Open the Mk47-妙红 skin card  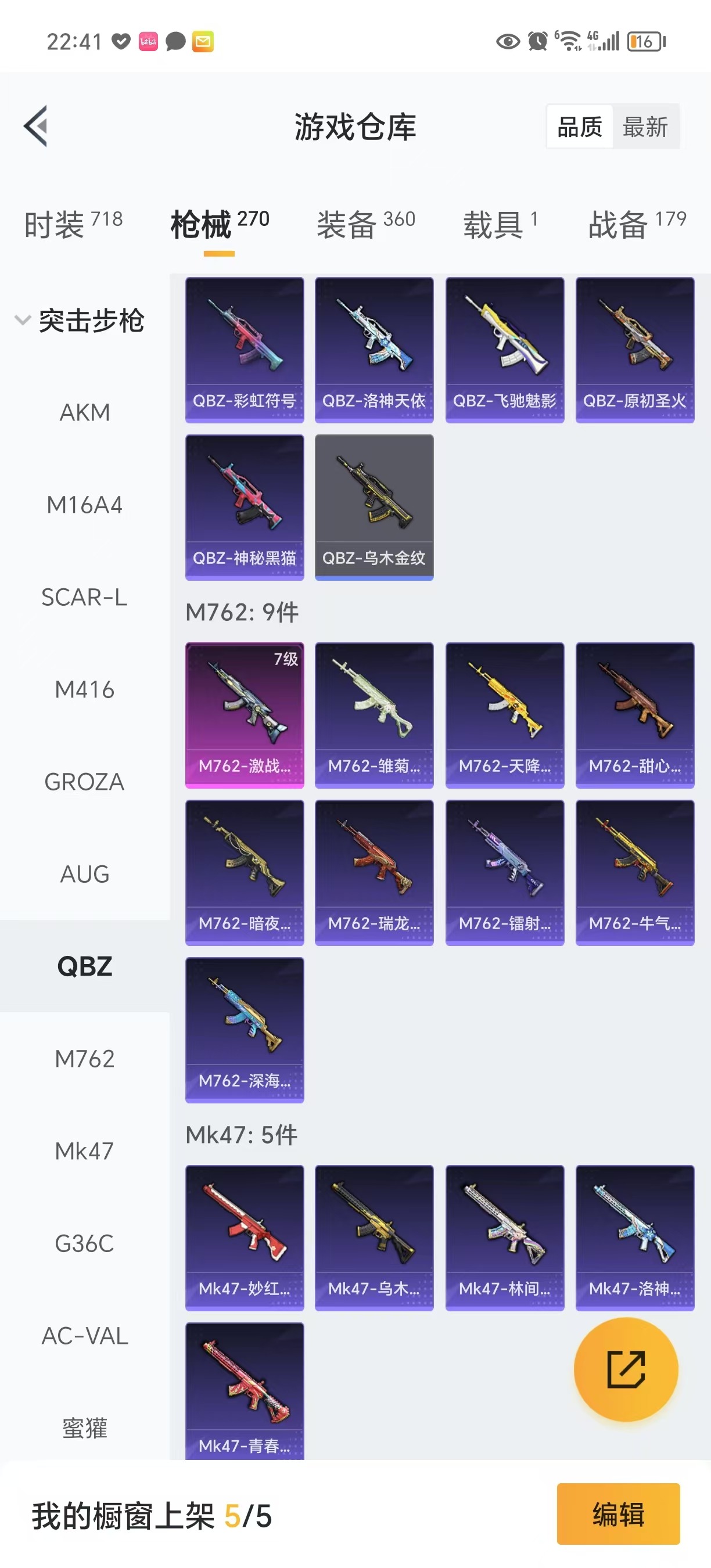[245, 1238]
